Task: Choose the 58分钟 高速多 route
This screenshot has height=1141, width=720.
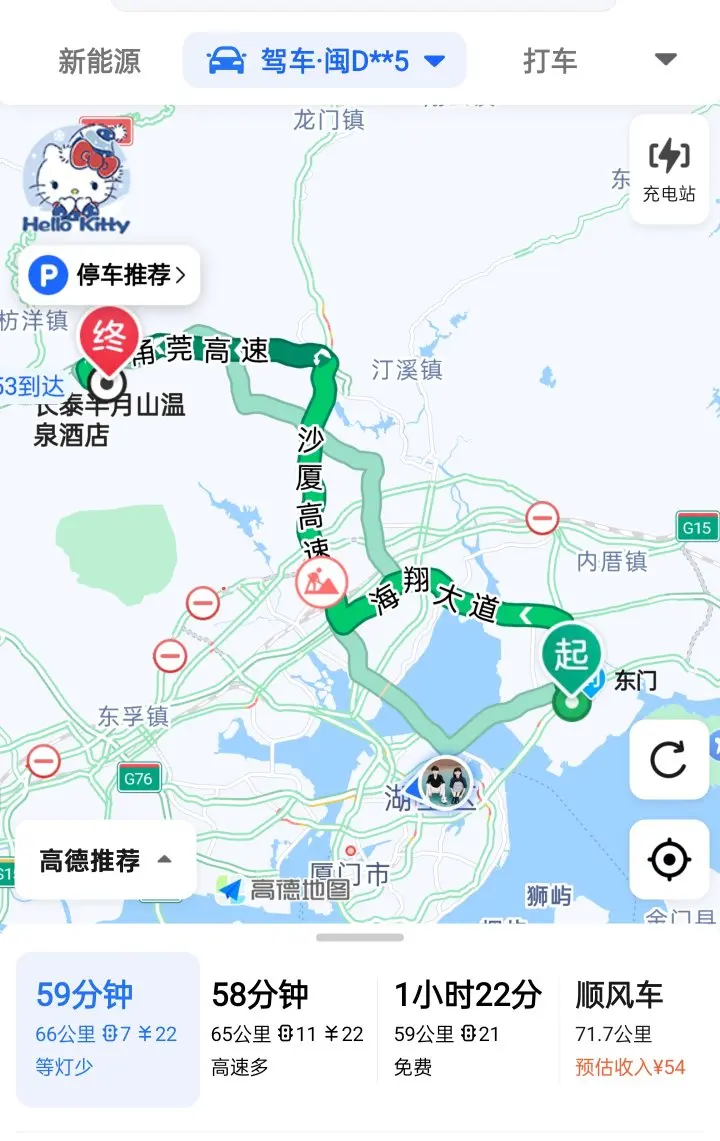Action: click(x=288, y=1030)
